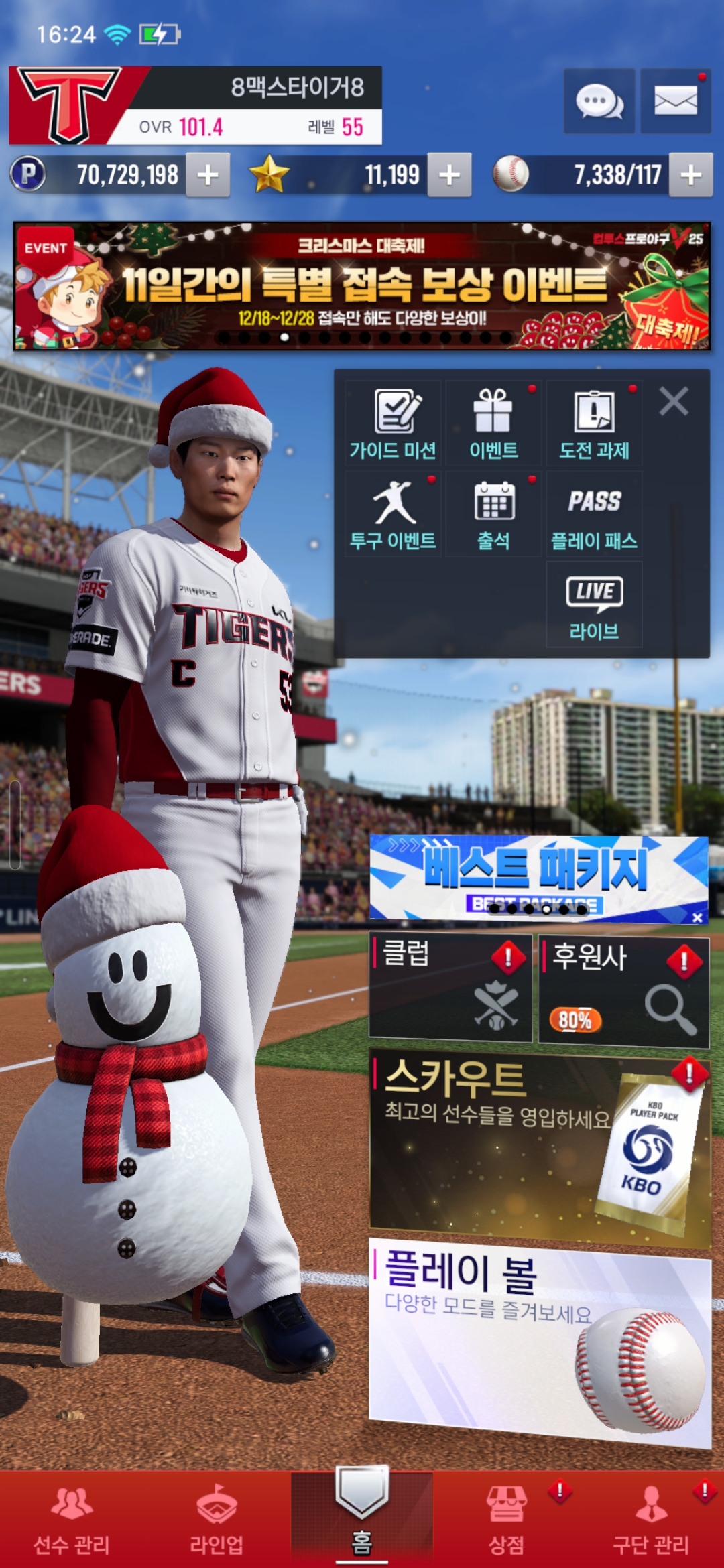Open 스카우트 to recruit players

(540, 1146)
